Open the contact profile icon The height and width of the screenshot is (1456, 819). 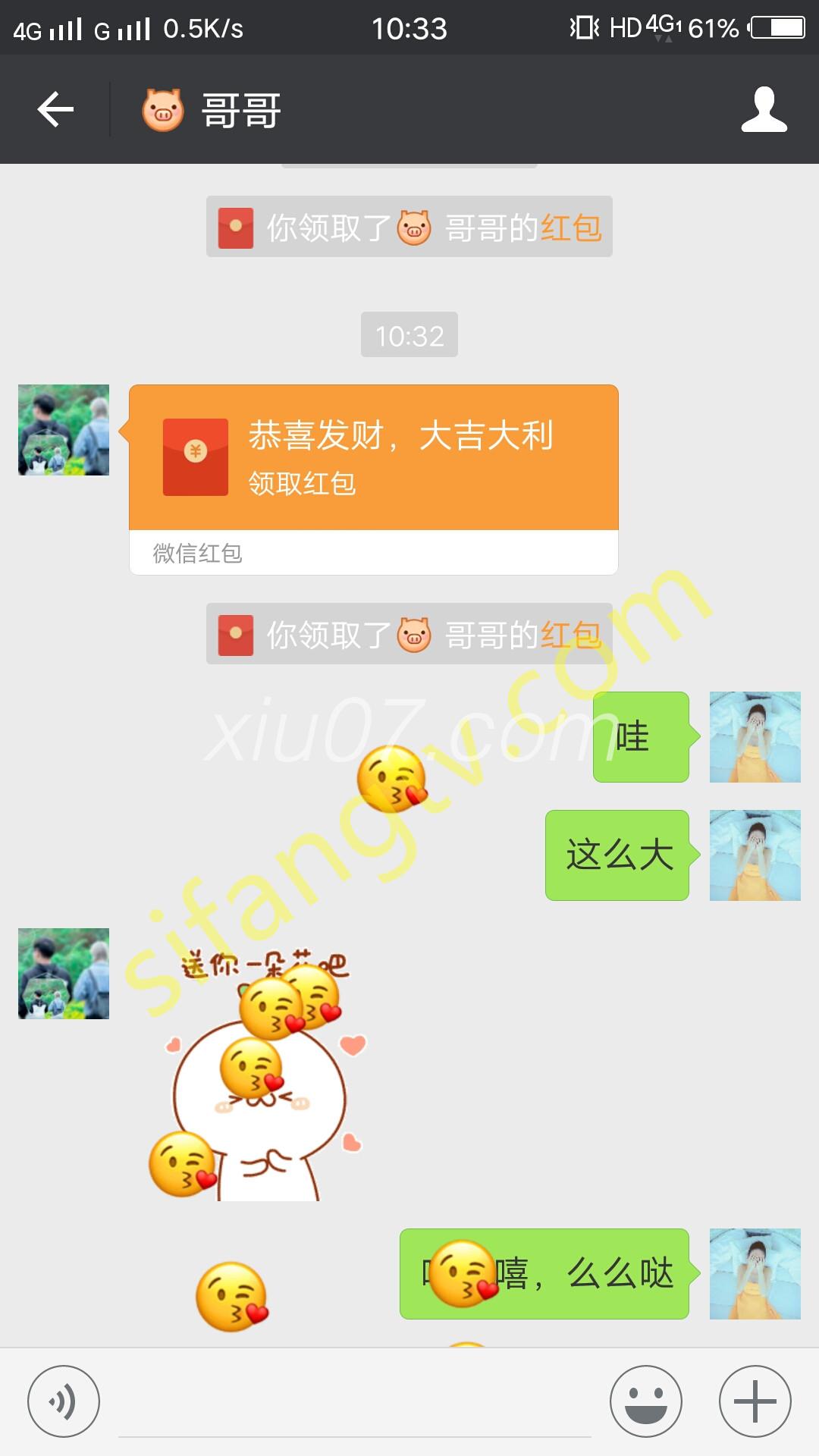coord(764,110)
